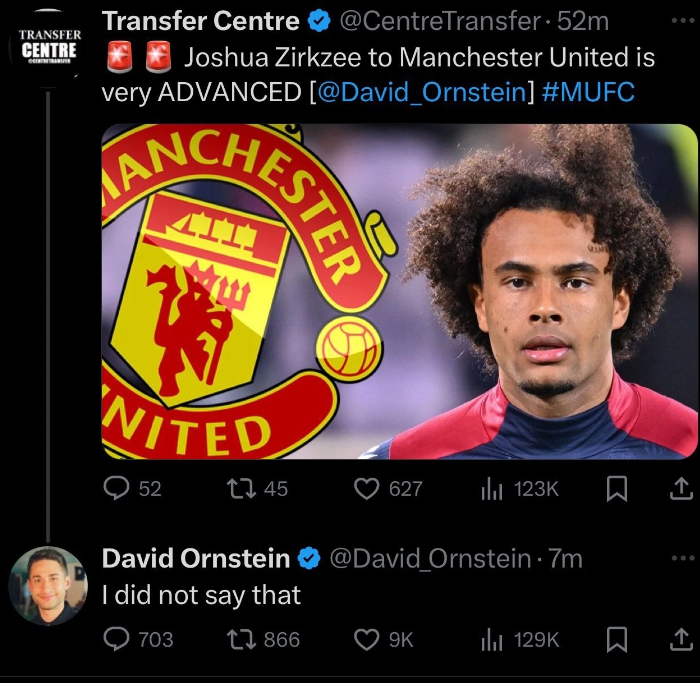Reply to David Ornstein's tweet
This screenshot has width=700, height=683.
[118, 640]
